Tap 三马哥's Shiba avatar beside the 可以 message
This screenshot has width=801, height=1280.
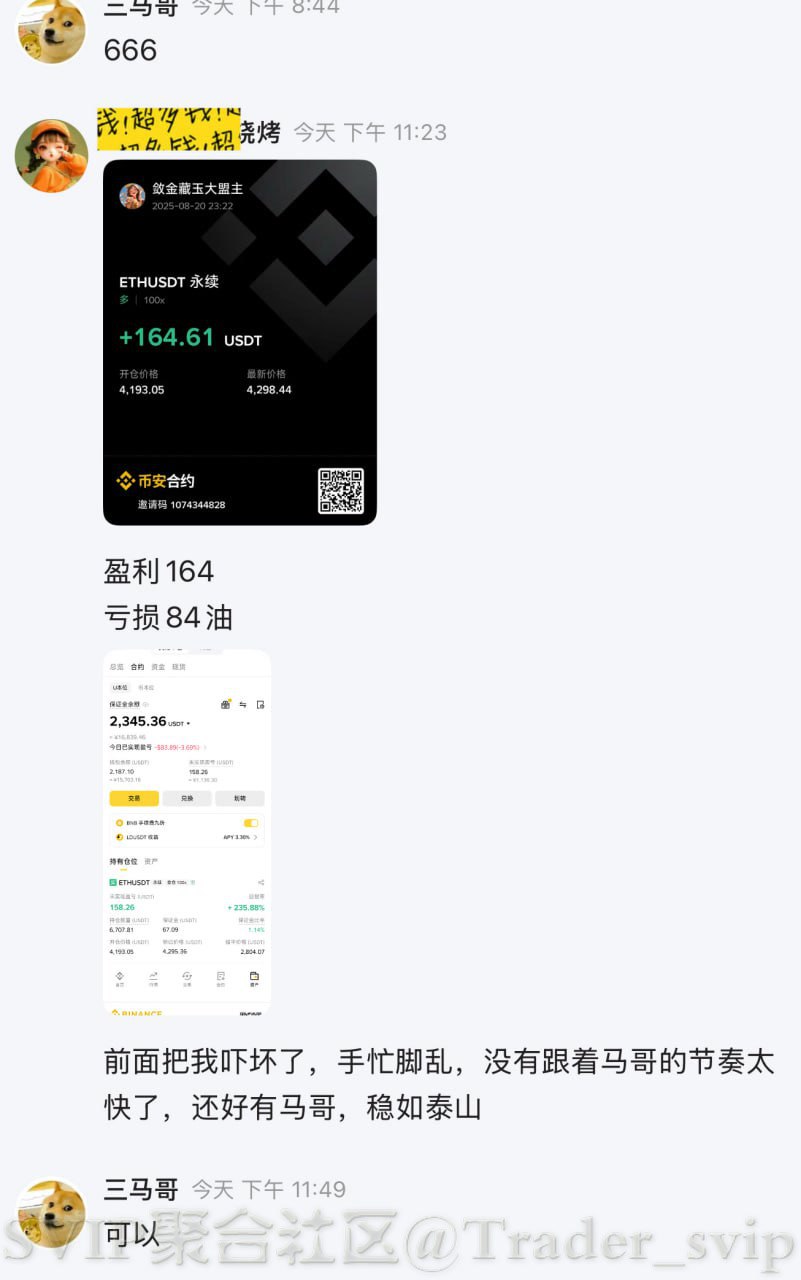(51, 1214)
